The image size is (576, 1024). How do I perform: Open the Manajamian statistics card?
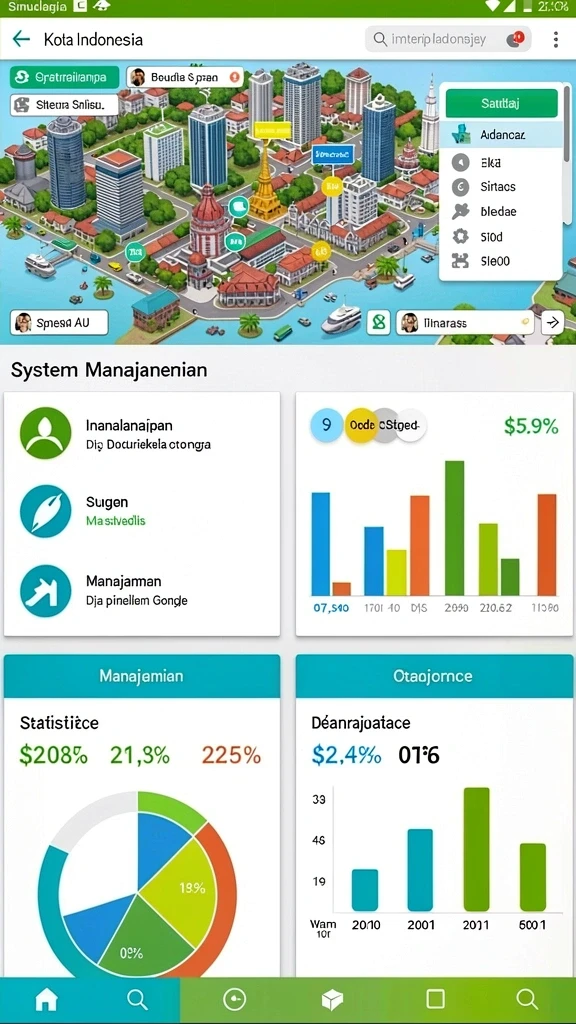point(142,816)
